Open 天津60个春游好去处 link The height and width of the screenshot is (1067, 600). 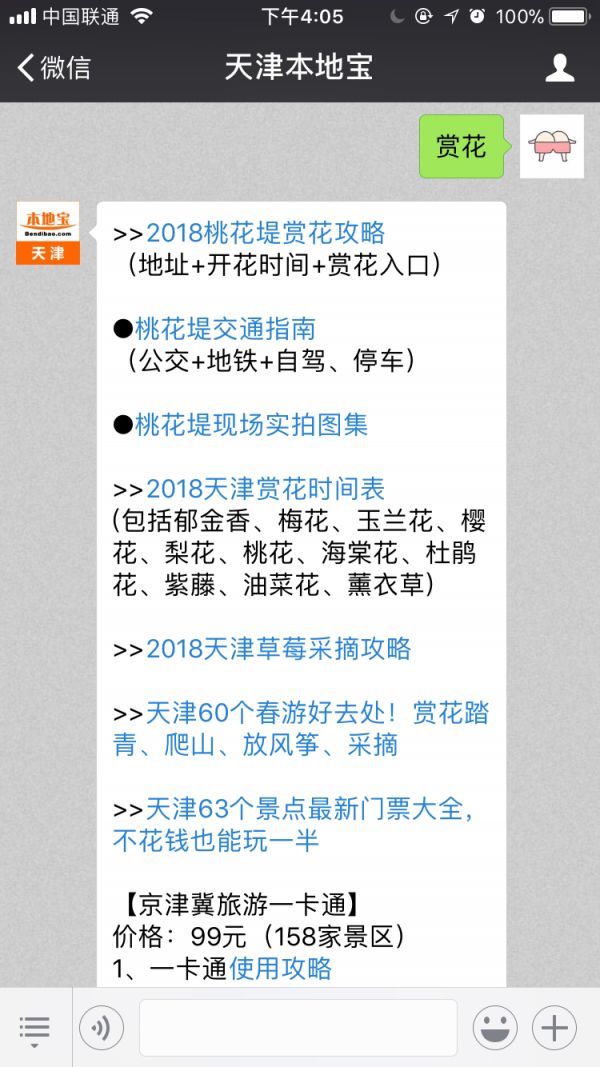[301, 729]
